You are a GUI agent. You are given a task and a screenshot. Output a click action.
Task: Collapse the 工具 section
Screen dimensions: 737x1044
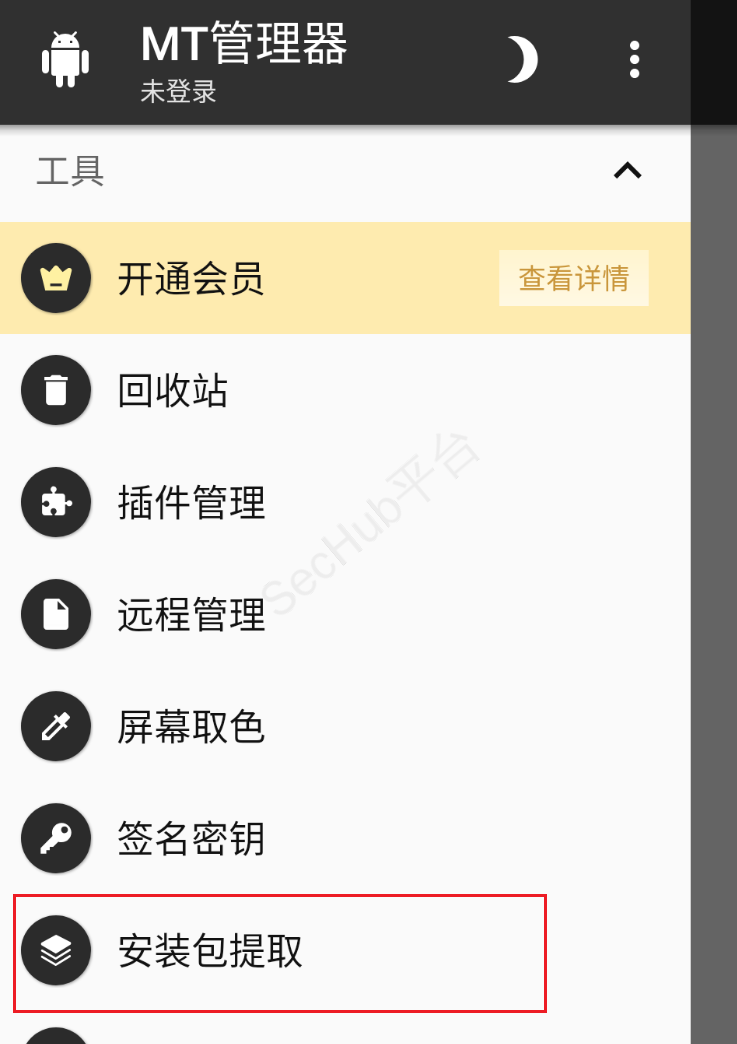(x=627, y=171)
